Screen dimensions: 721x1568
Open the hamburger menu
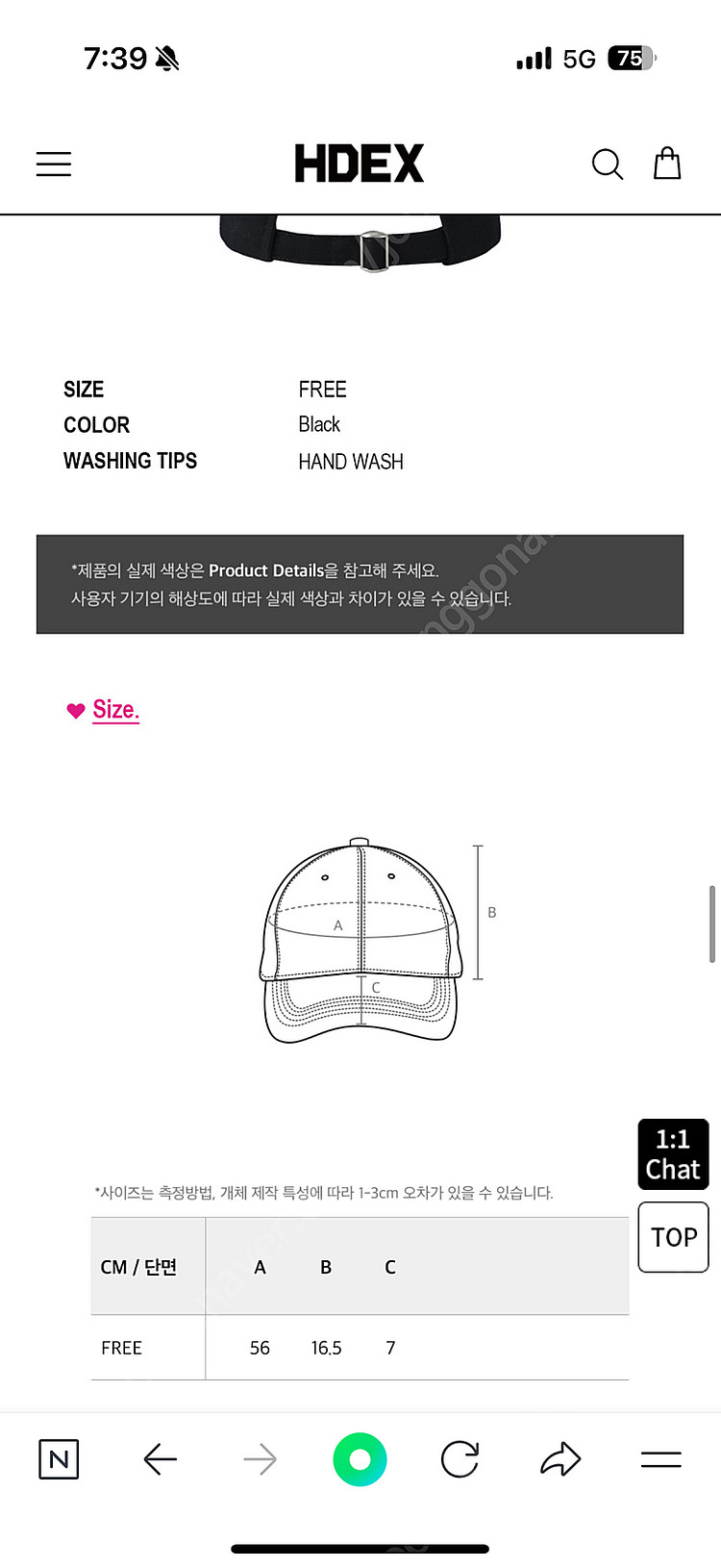pyautogui.click(x=54, y=164)
